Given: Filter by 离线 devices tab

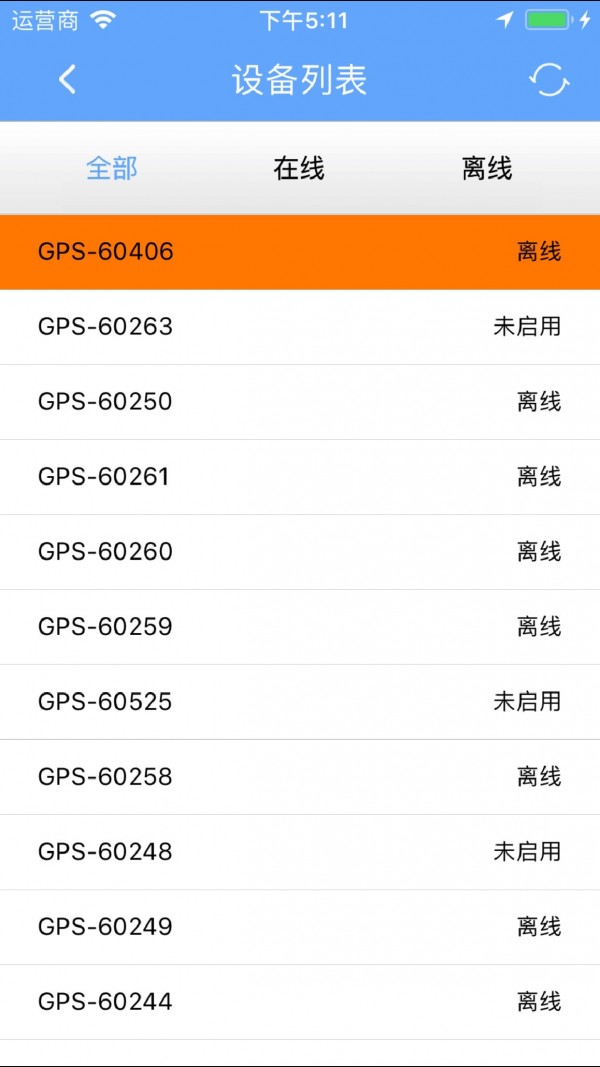Looking at the screenshot, I should coord(487,169).
